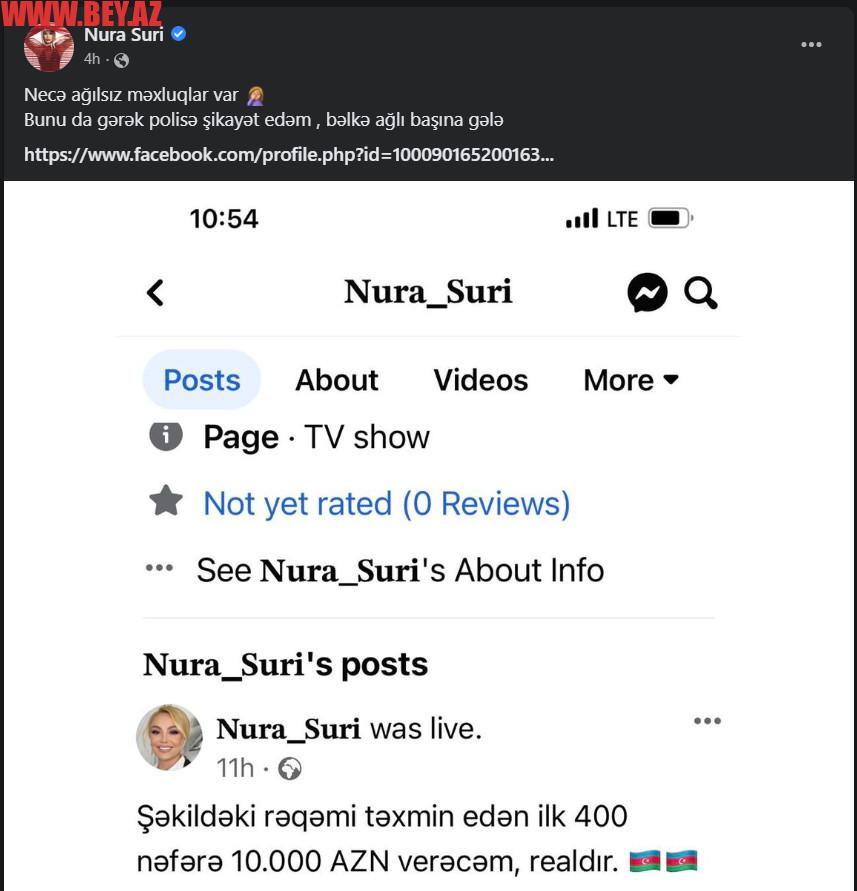
Task: Open the Nura Suri profile name link
Action: (x=124, y=35)
